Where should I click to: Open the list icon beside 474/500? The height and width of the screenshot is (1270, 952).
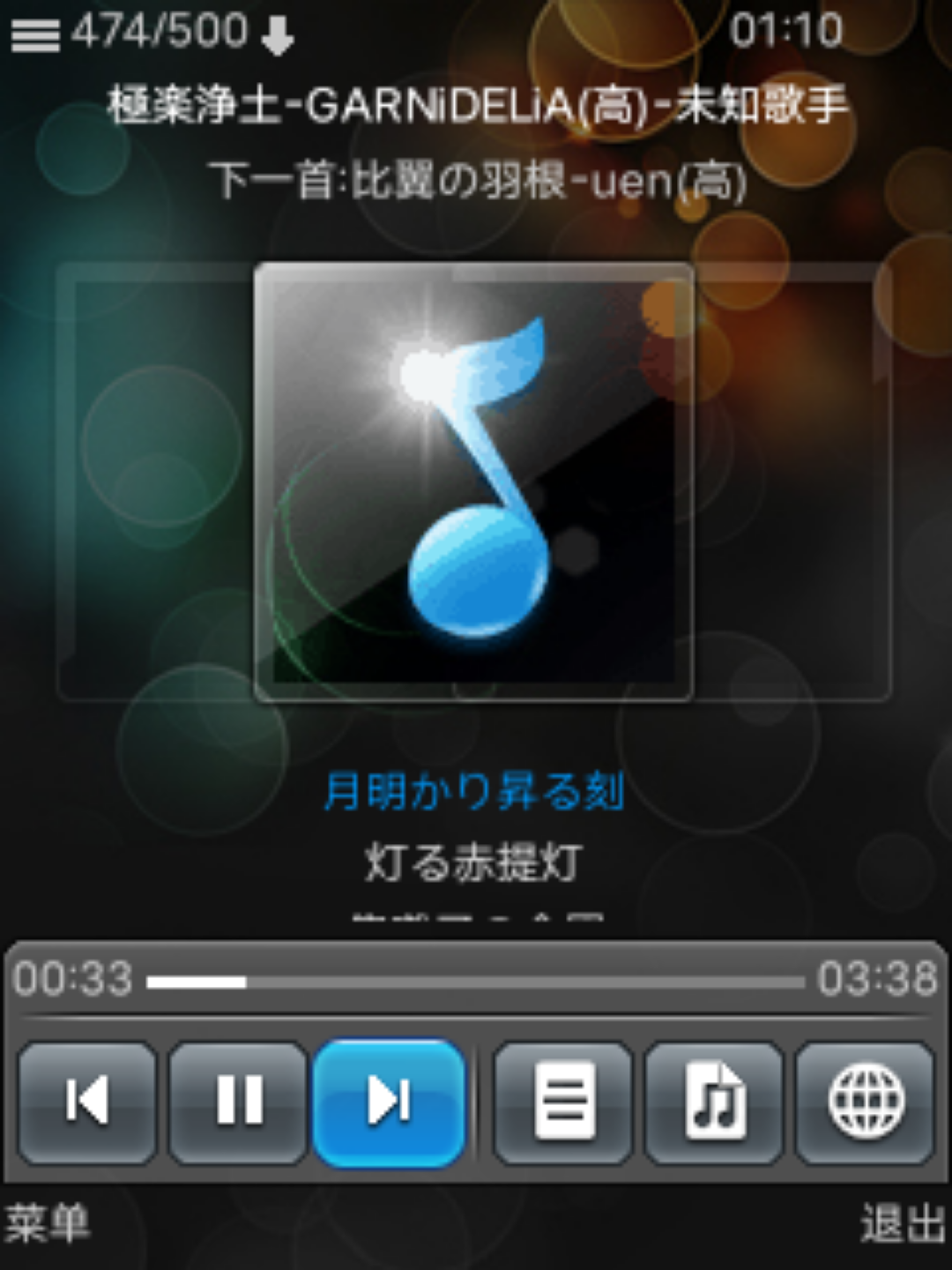pyautogui.click(x=35, y=36)
